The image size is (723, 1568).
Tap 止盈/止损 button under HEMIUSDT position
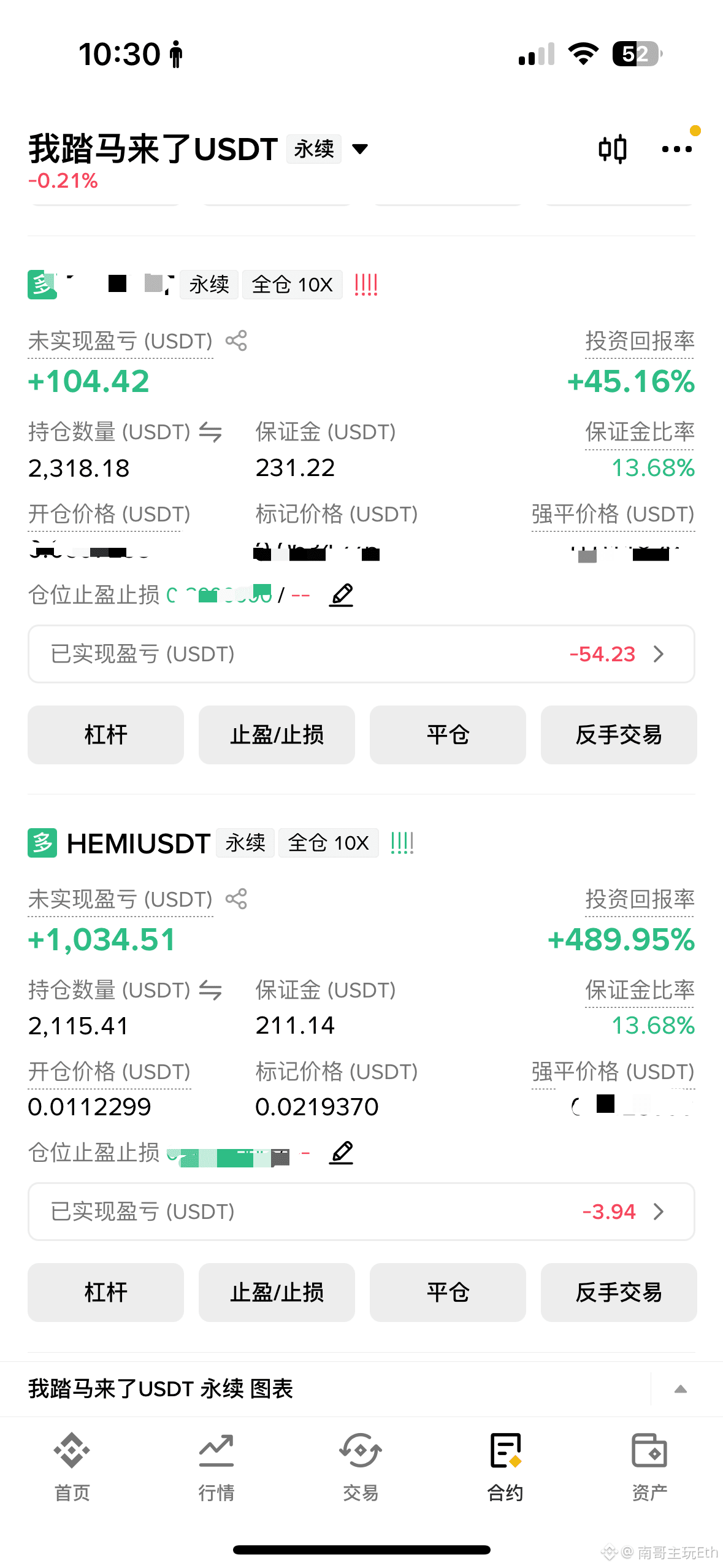pyautogui.click(x=277, y=1292)
